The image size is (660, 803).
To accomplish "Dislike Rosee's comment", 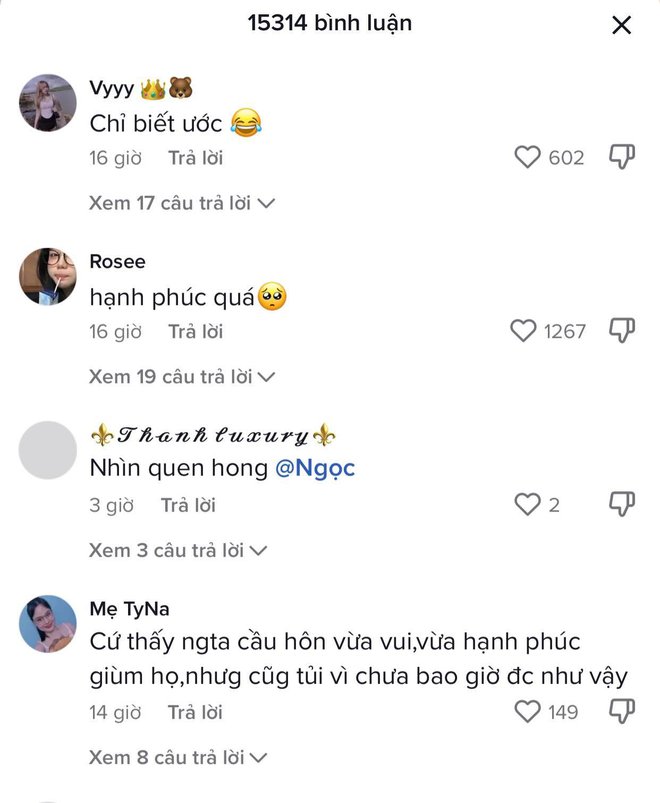I will [622, 331].
